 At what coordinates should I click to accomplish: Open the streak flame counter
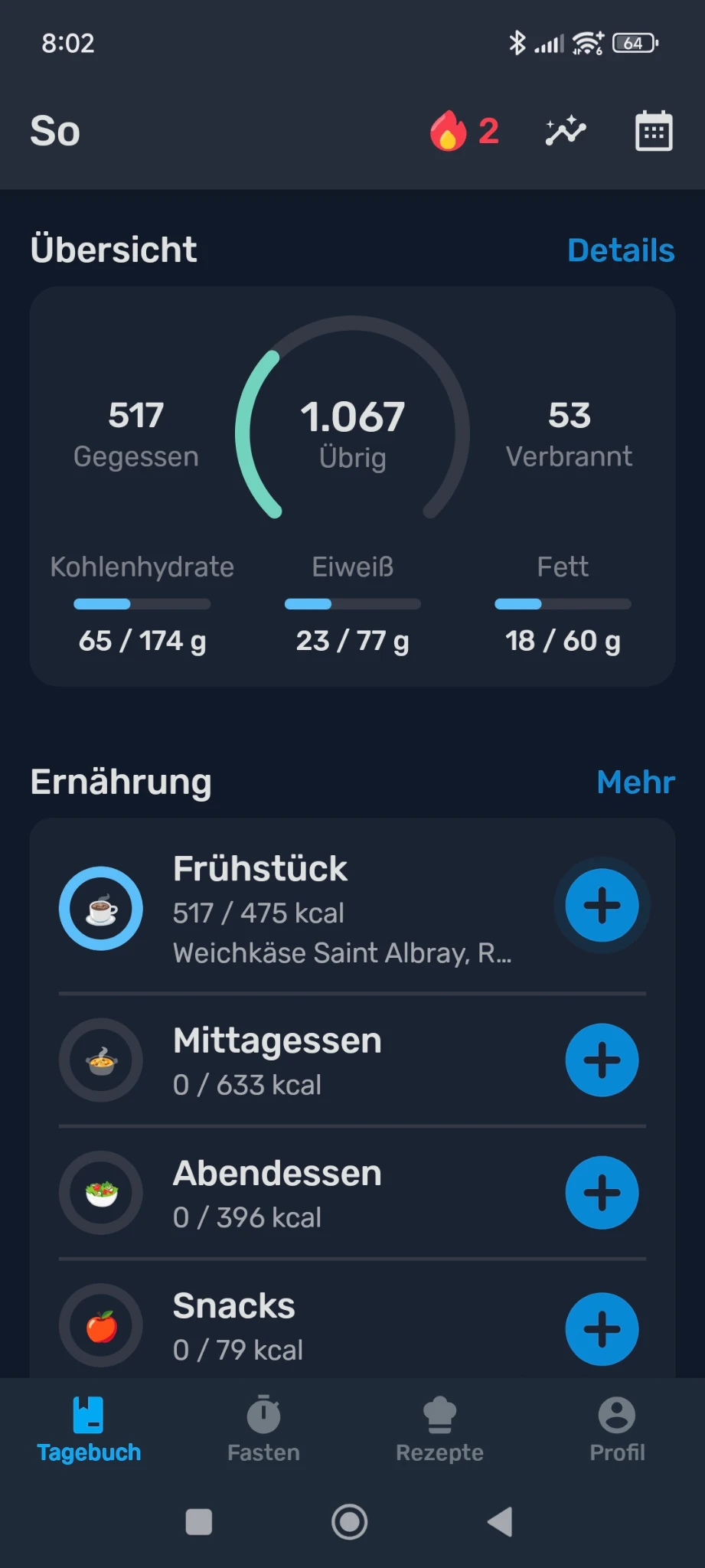464,131
